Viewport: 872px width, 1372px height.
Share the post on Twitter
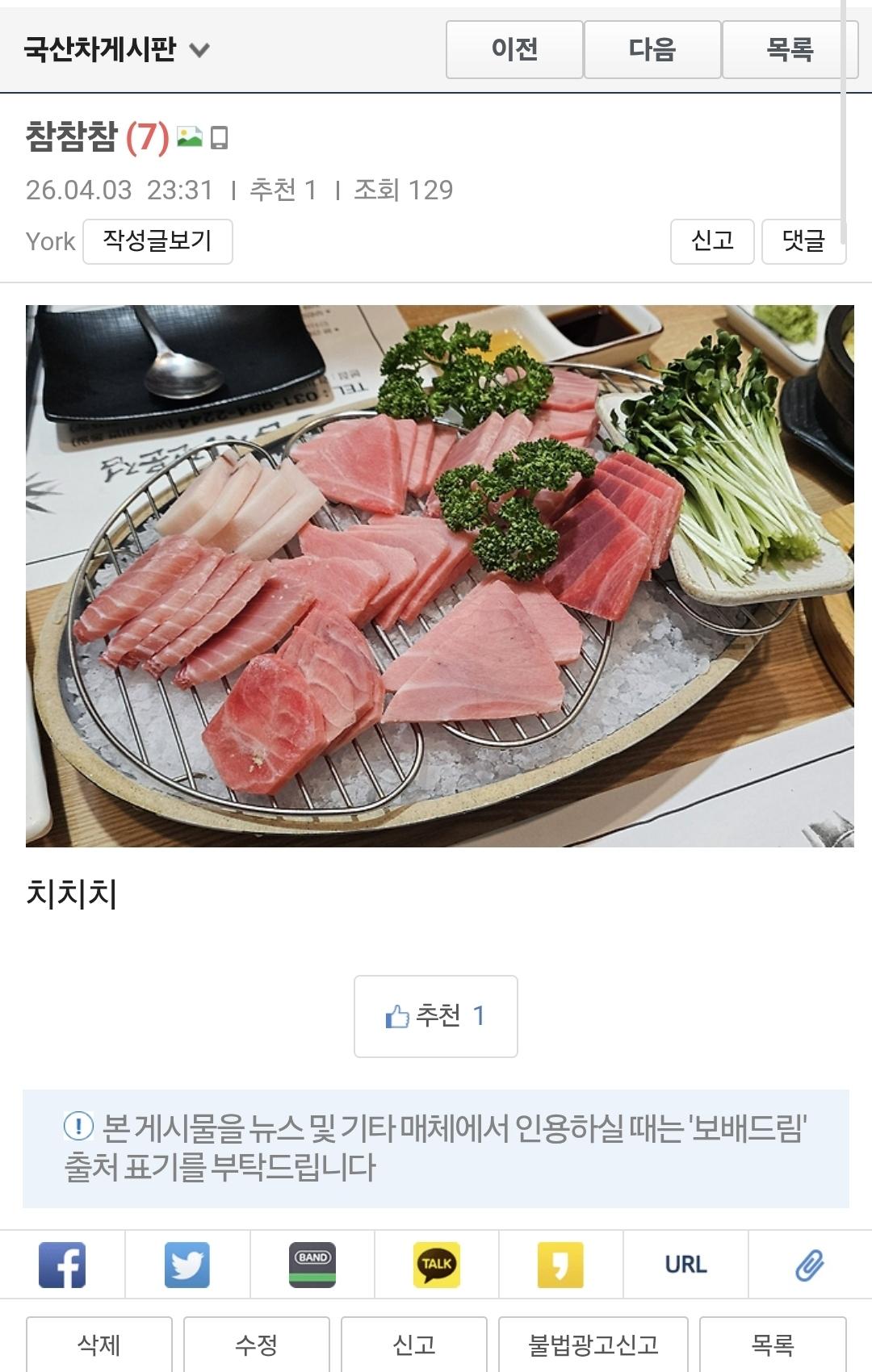[187, 1265]
